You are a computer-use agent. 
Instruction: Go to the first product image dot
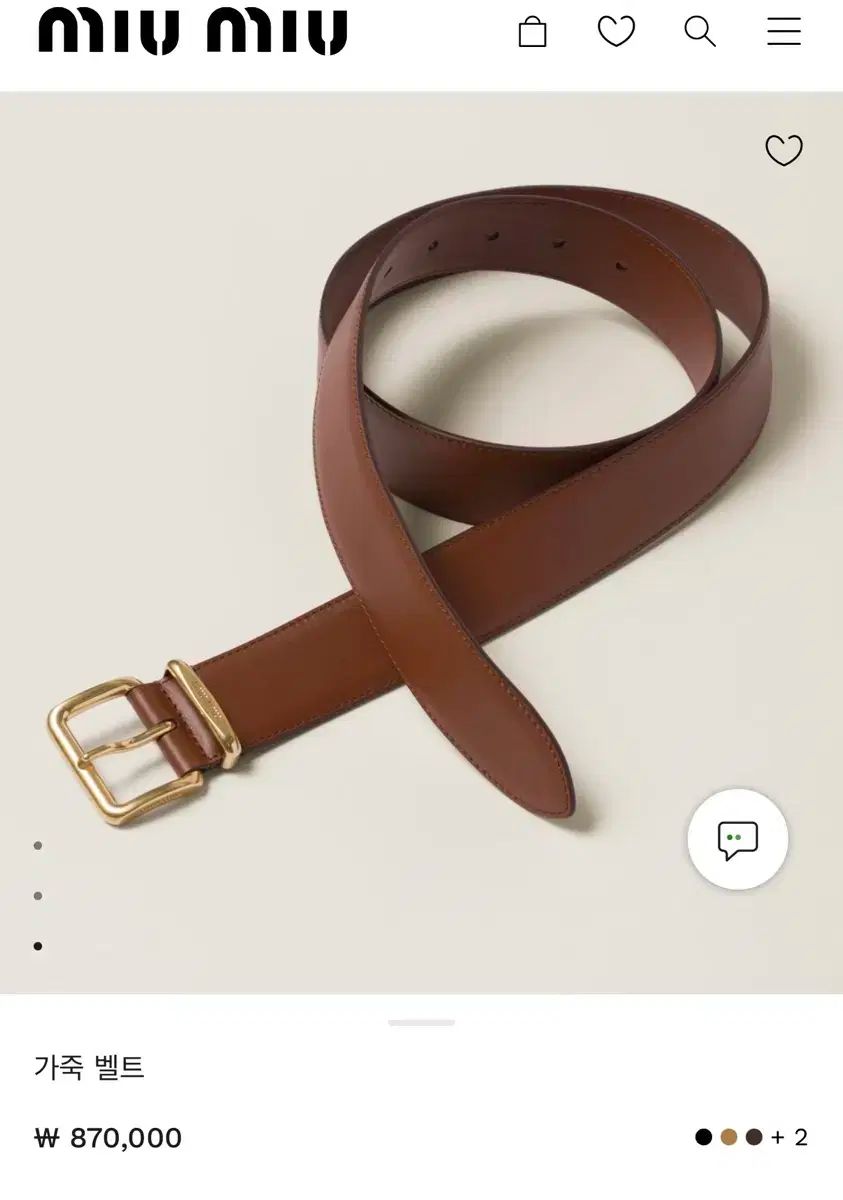click(38, 846)
